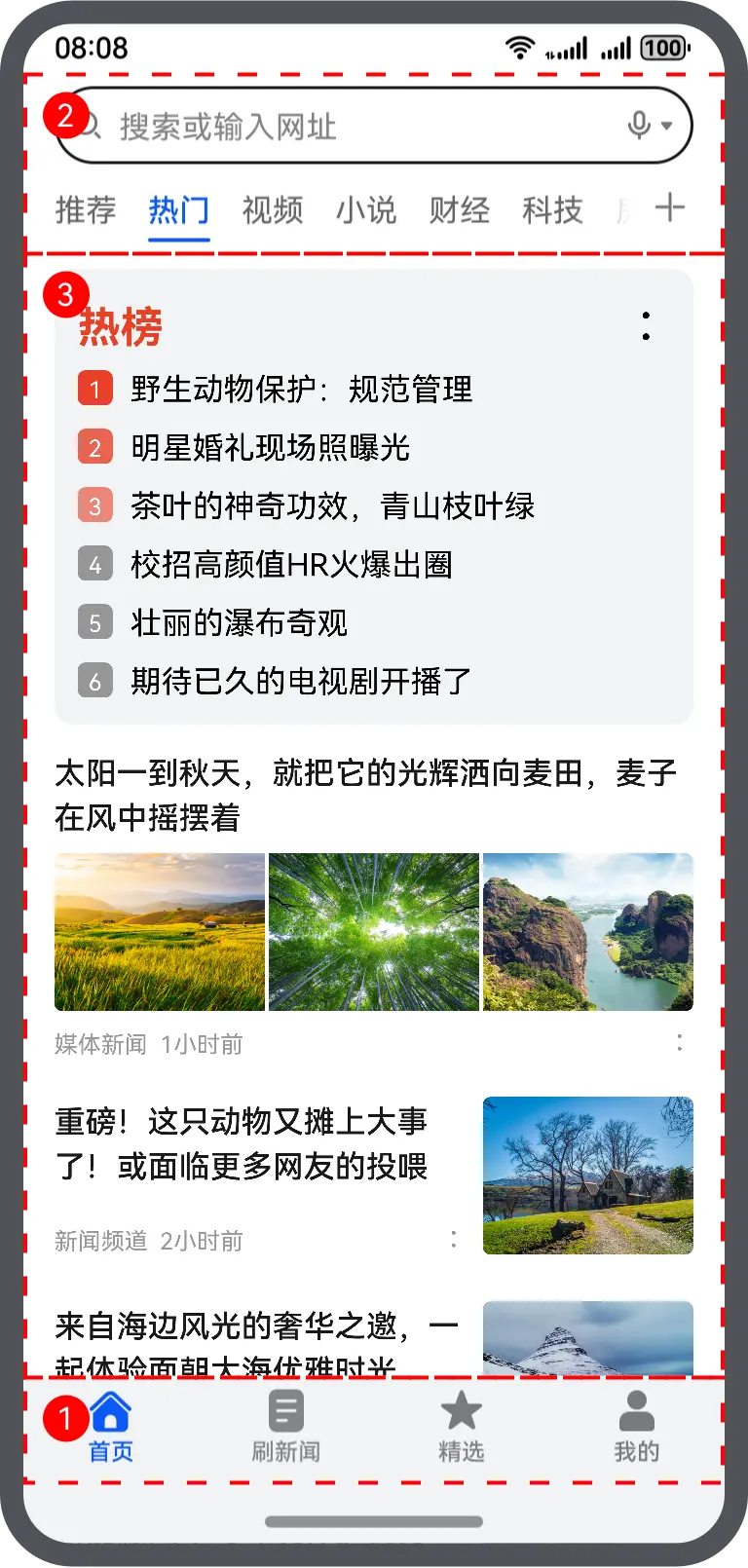The height and width of the screenshot is (1568, 748).
Task: Open the 热榜 card overflow menu
Action: click(x=646, y=326)
